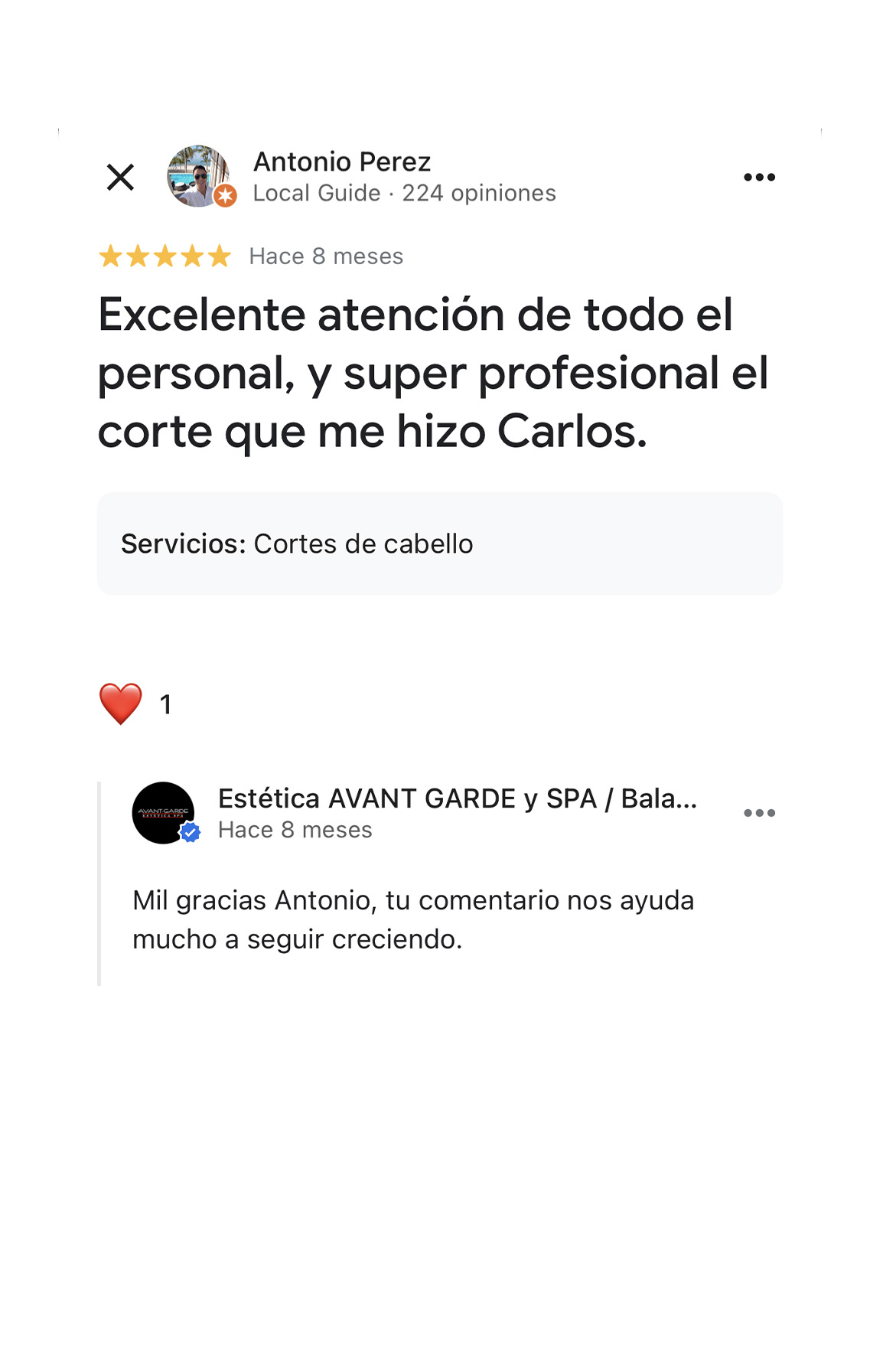896x1371 pixels.
Task: Open overflow menu on Estética AVANT GARDE reply
Action: (759, 813)
